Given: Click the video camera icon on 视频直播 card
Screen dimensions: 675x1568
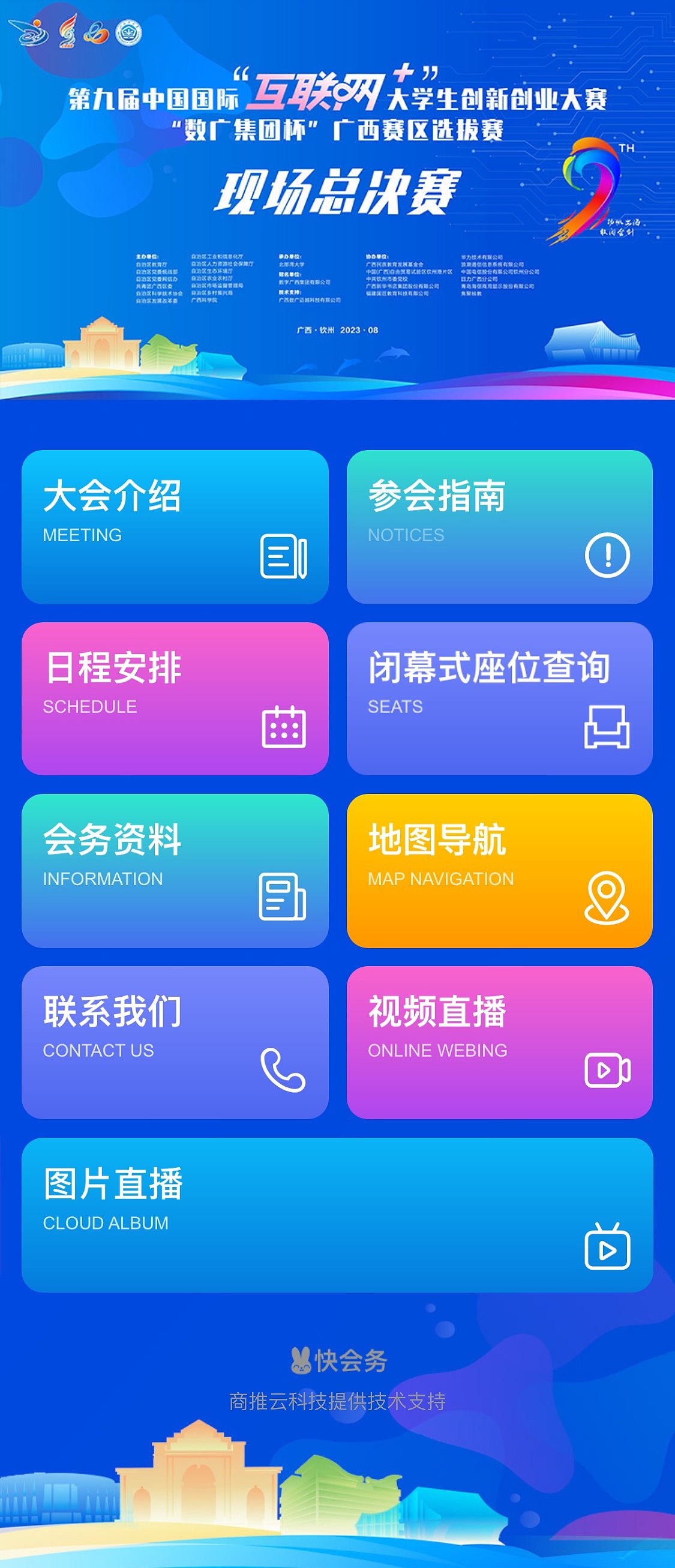Looking at the screenshot, I should click(607, 1071).
